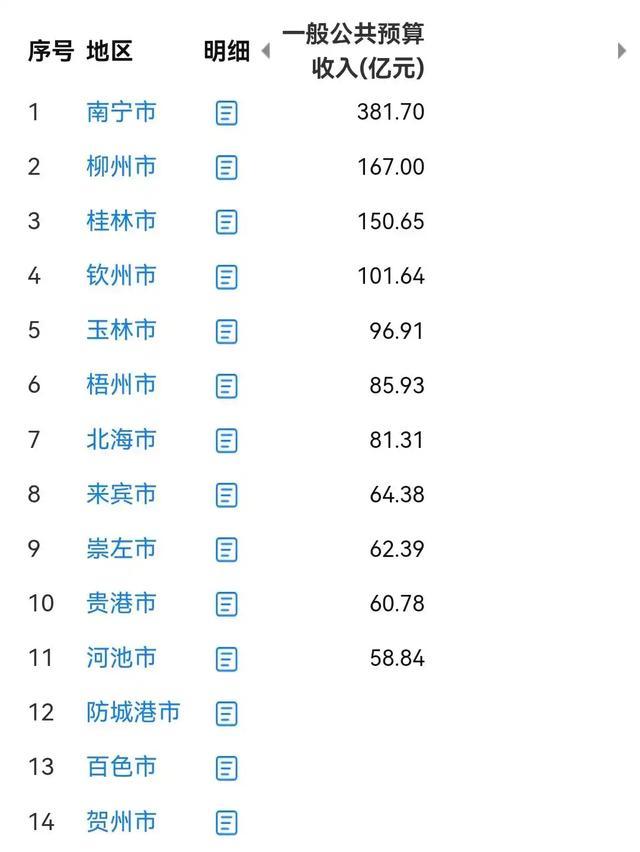View the 北海市 link
Viewport: 640px width, 852px height.
pos(121,439)
